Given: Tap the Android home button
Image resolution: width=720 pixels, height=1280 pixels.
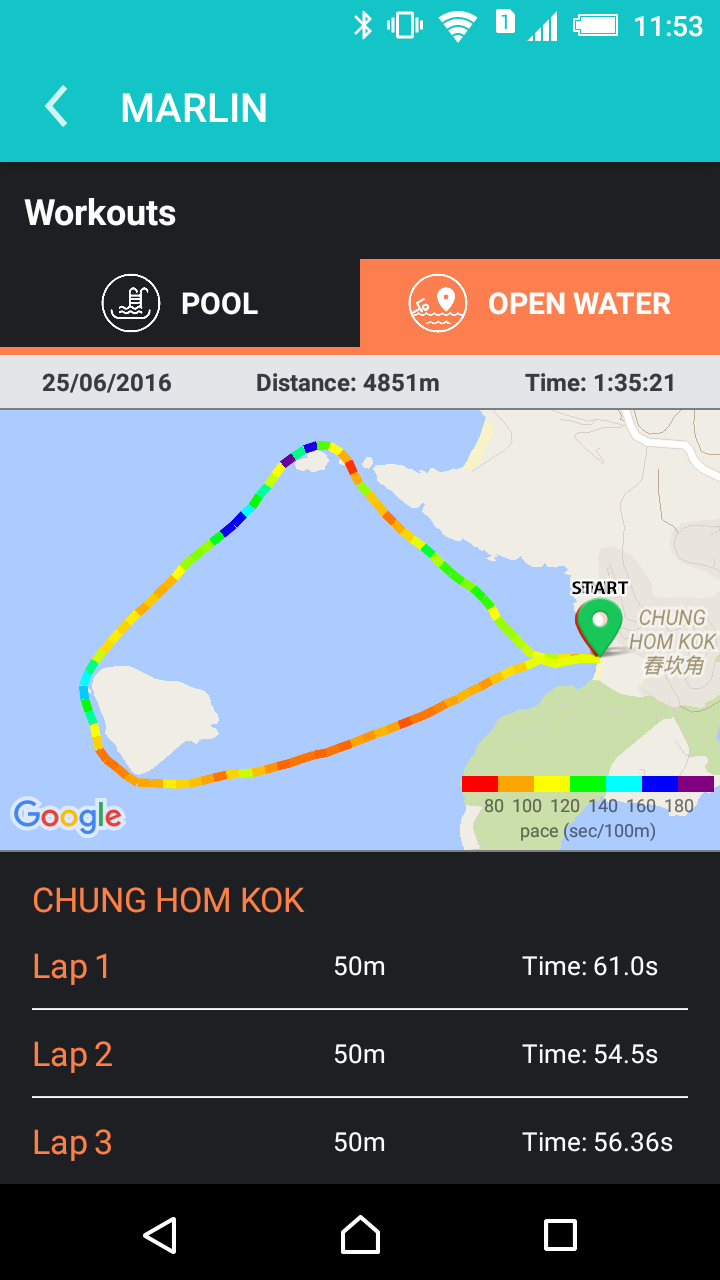Looking at the screenshot, I should 360,1235.
